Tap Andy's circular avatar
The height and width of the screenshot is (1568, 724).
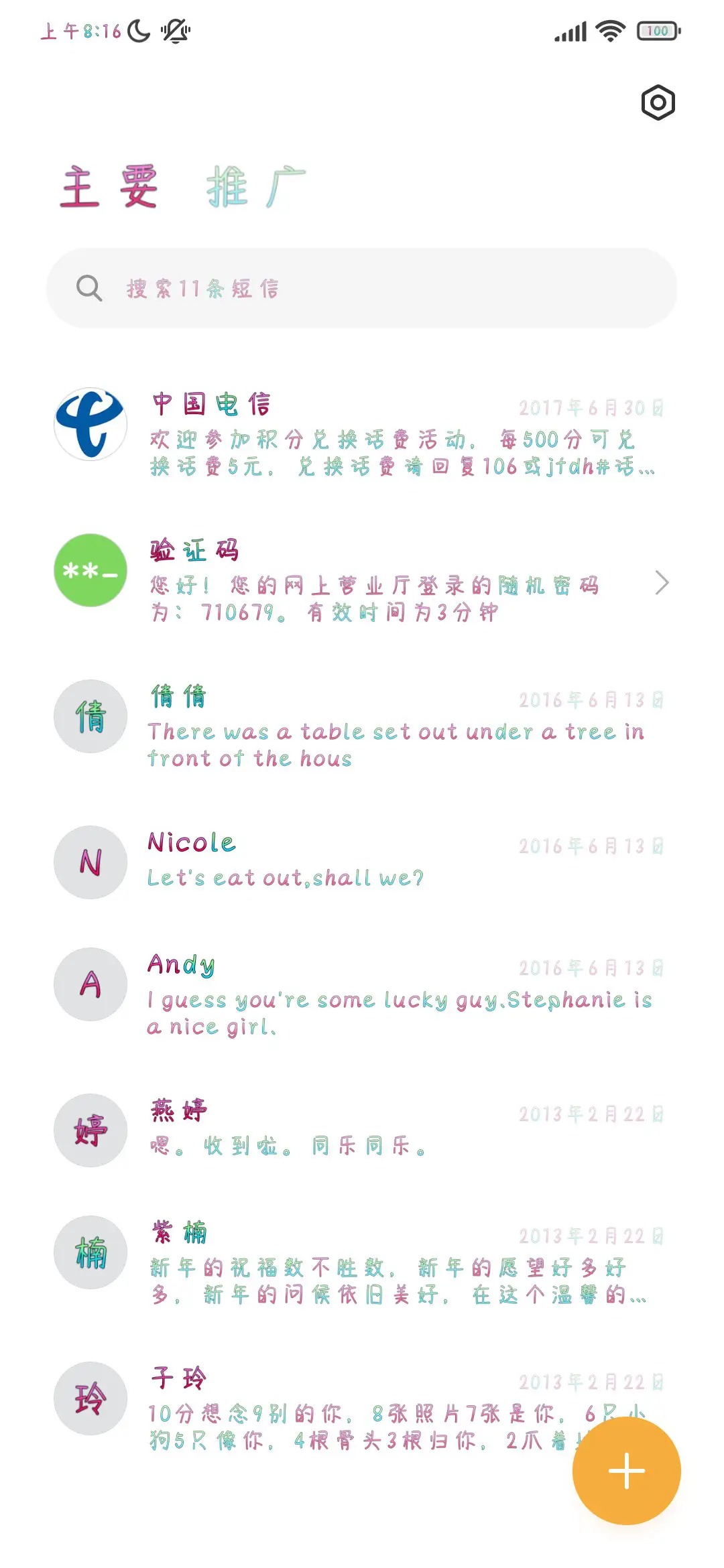[x=90, y=984]
